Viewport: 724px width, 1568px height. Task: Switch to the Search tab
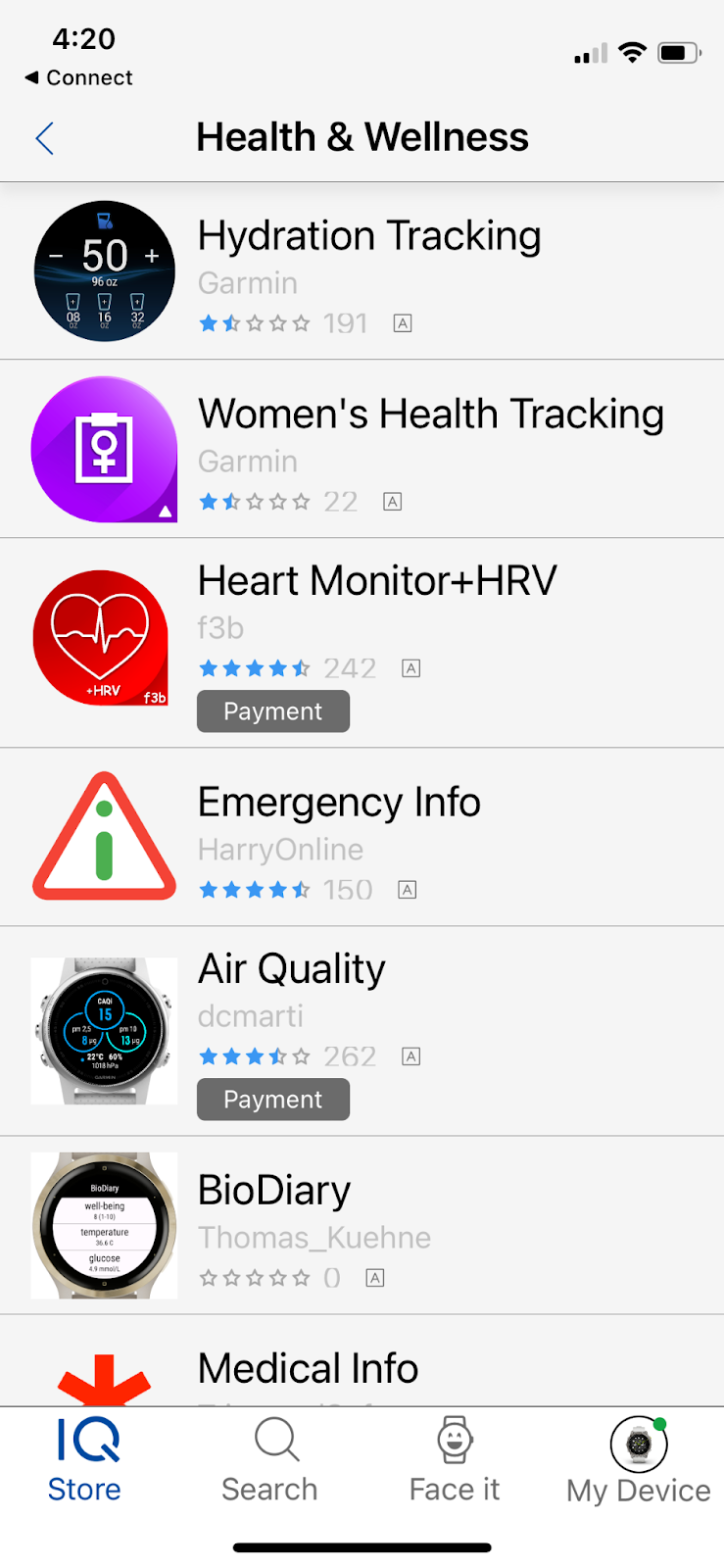[x=270, y=1460]
